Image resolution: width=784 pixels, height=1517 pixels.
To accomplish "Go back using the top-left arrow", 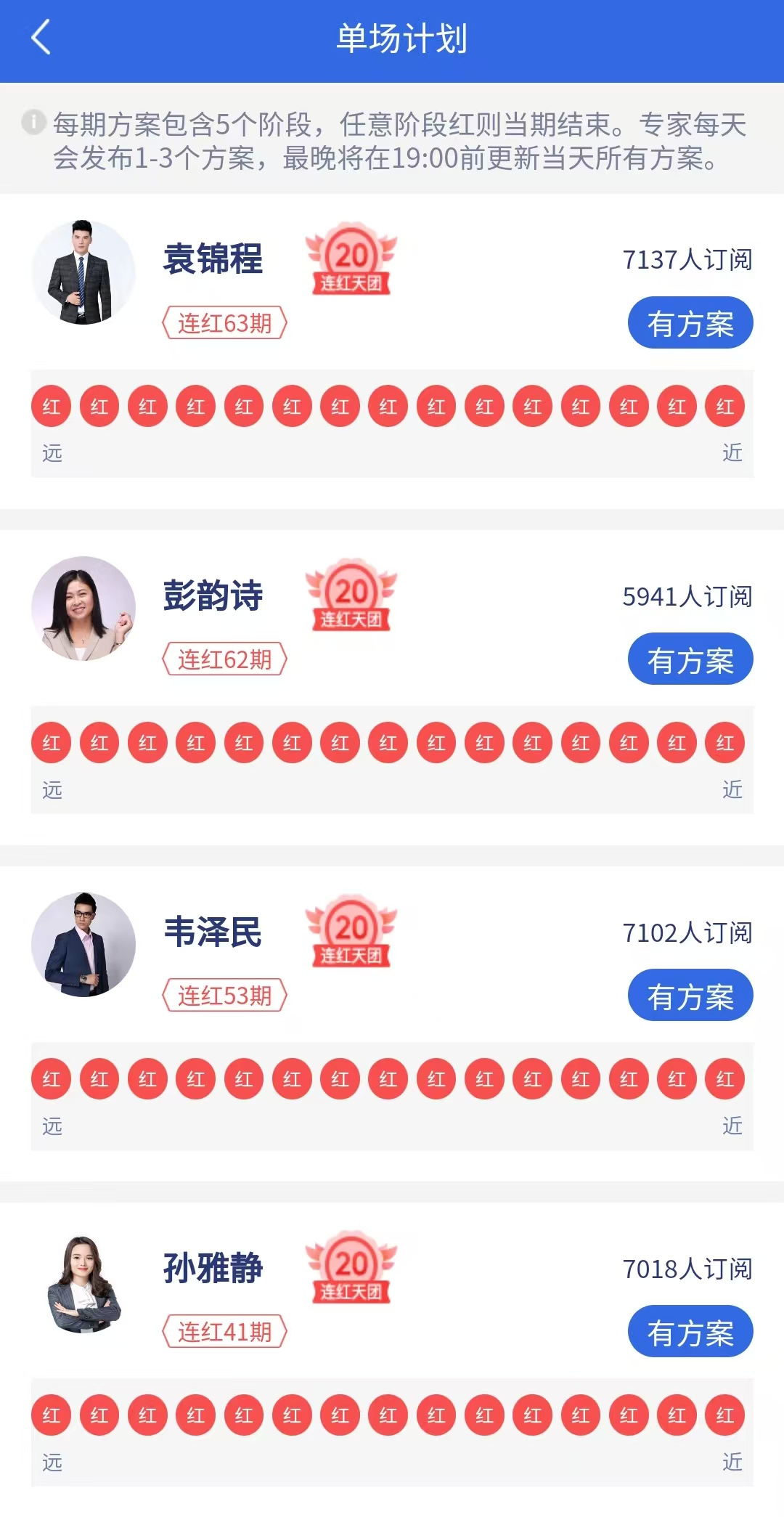I will point(41,38).
